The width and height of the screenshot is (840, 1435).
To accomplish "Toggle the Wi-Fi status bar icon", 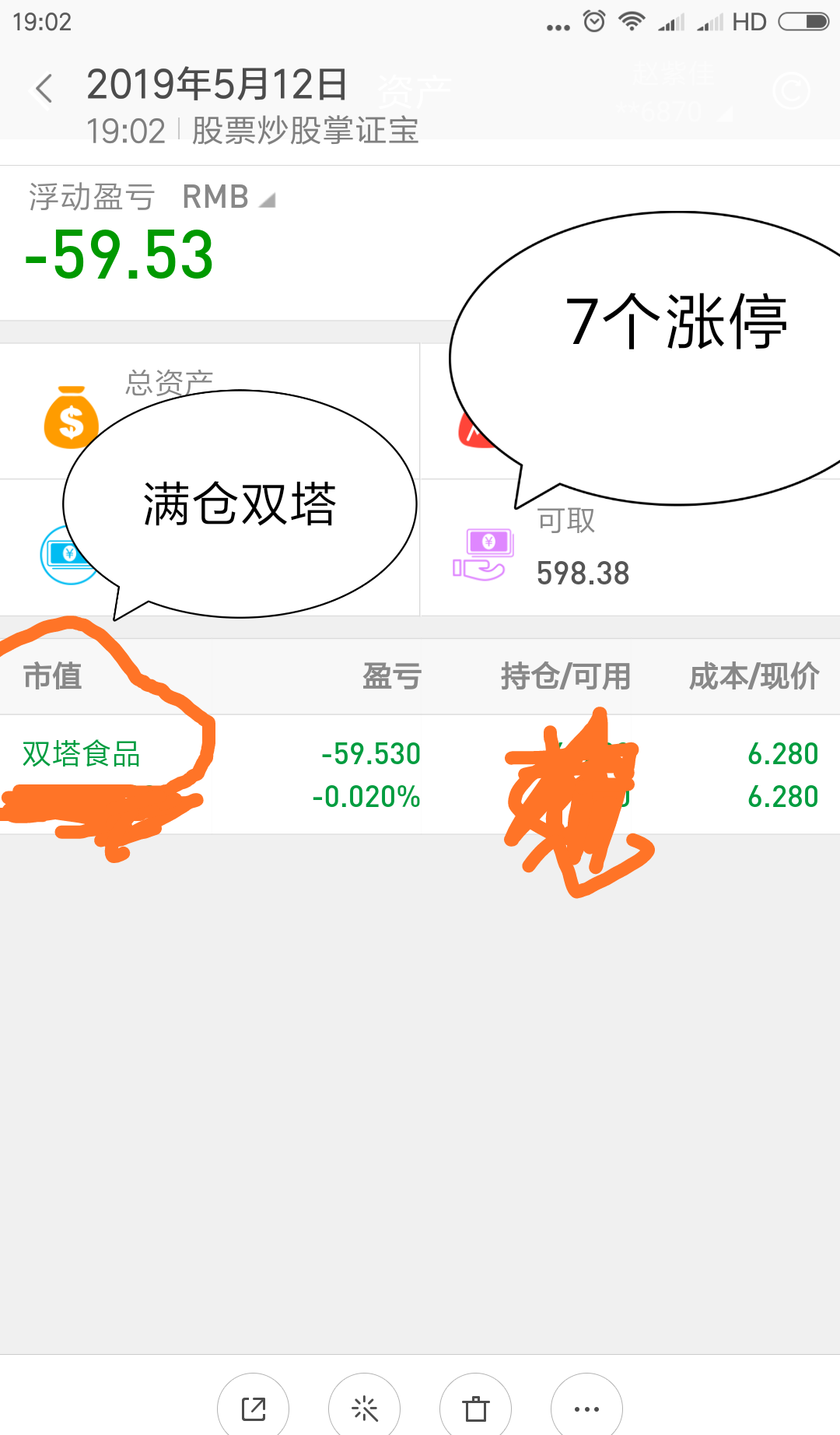I will point(632,21).
